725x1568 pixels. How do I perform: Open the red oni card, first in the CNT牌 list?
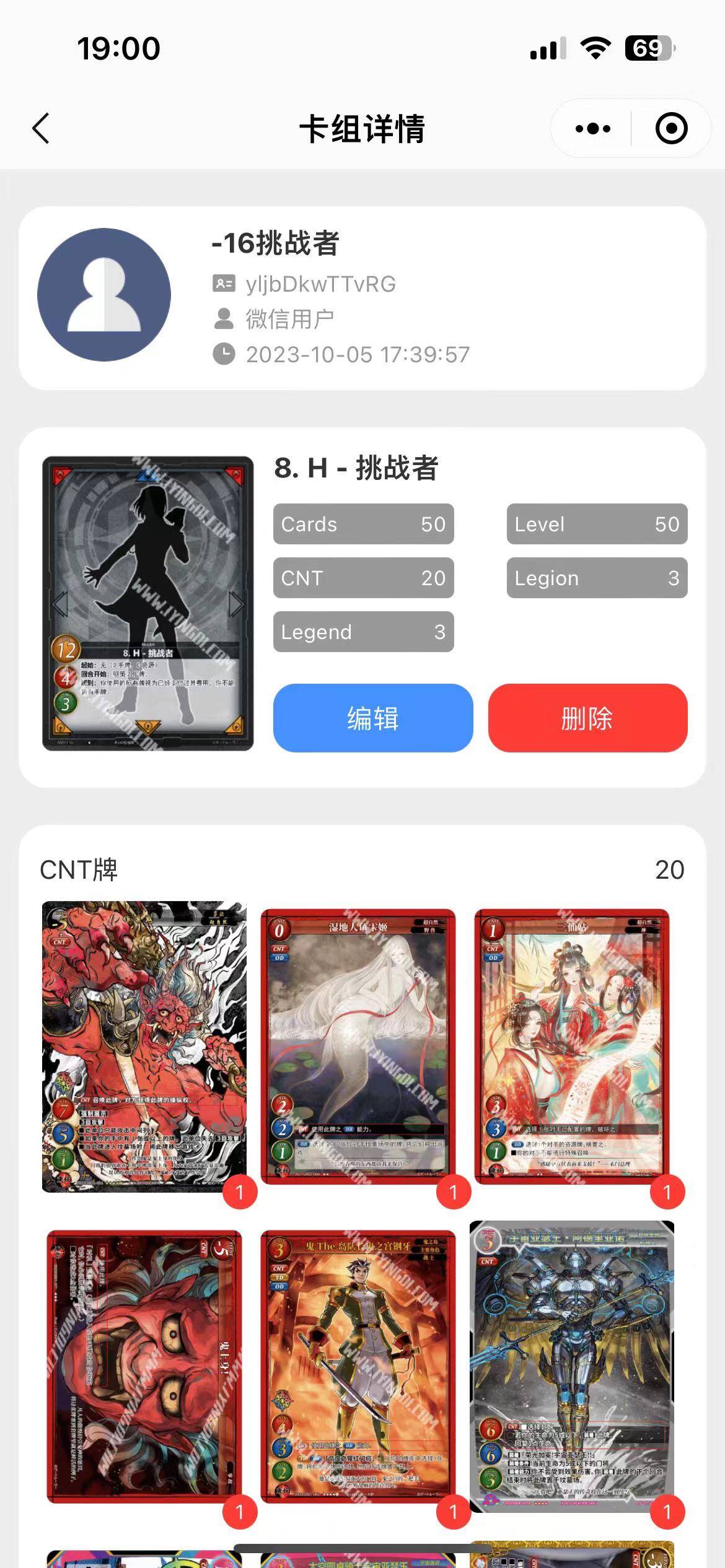[144, 1045]
